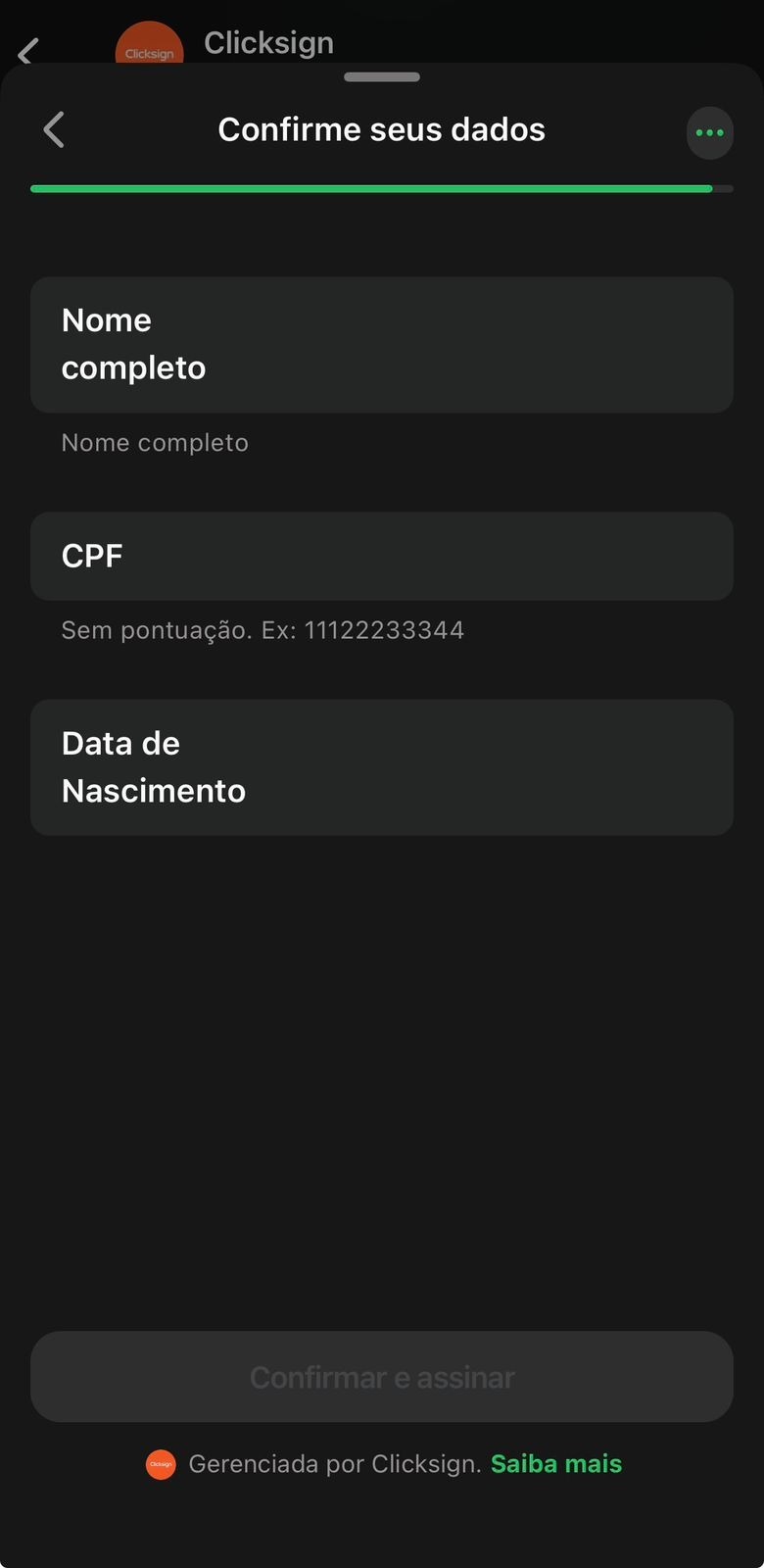This screenshot has height=1568, width=764.
Task: Tap the Data de Nascimento field
Action: (x=382, y=767)
